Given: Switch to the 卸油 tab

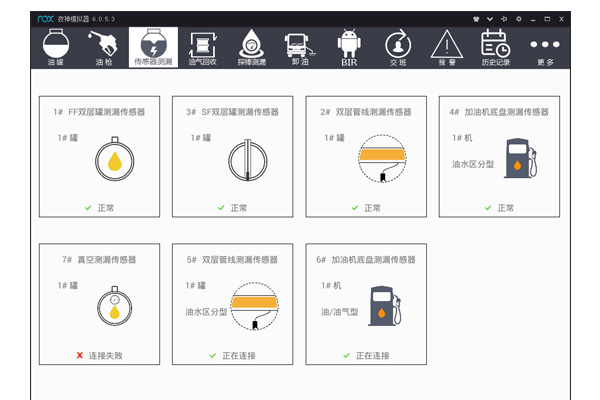Looking at the screenshot, I should pos(299,46).
